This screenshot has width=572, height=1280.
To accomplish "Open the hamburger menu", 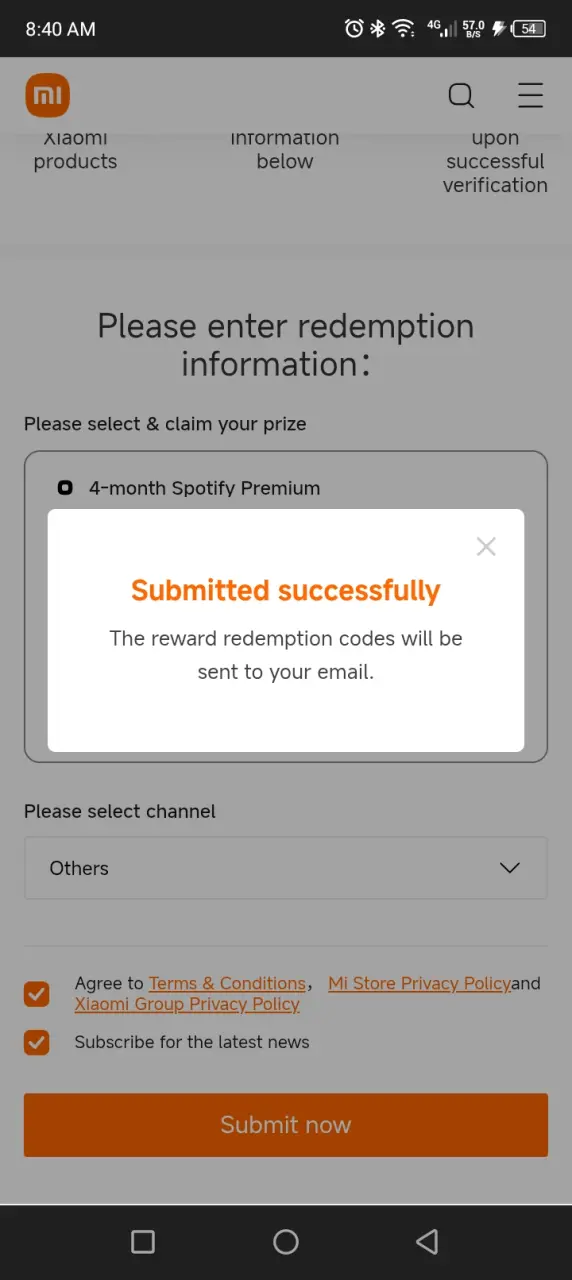I will (530, 95).
